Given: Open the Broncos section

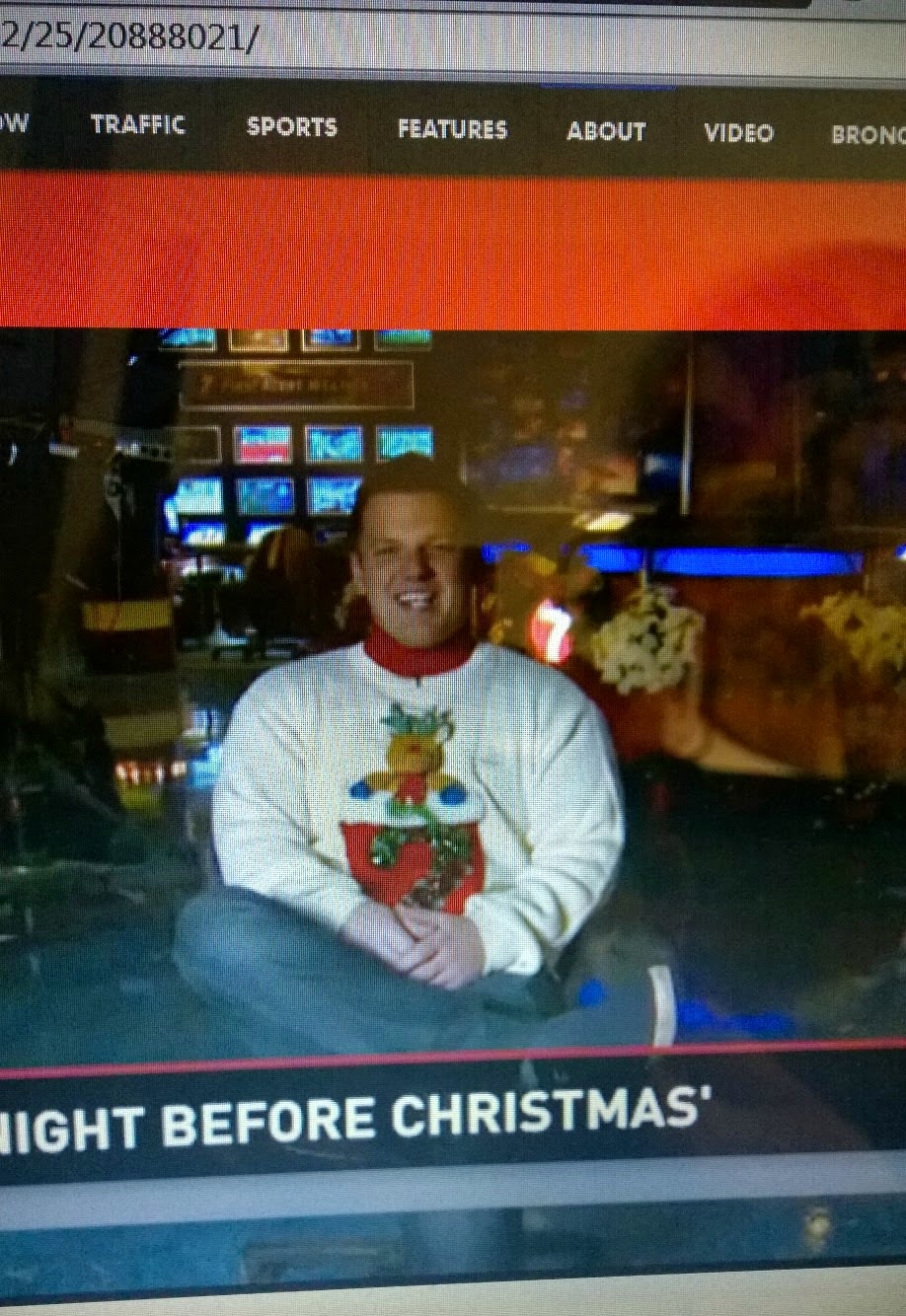Looking at the screenshot, I should 868,135.
